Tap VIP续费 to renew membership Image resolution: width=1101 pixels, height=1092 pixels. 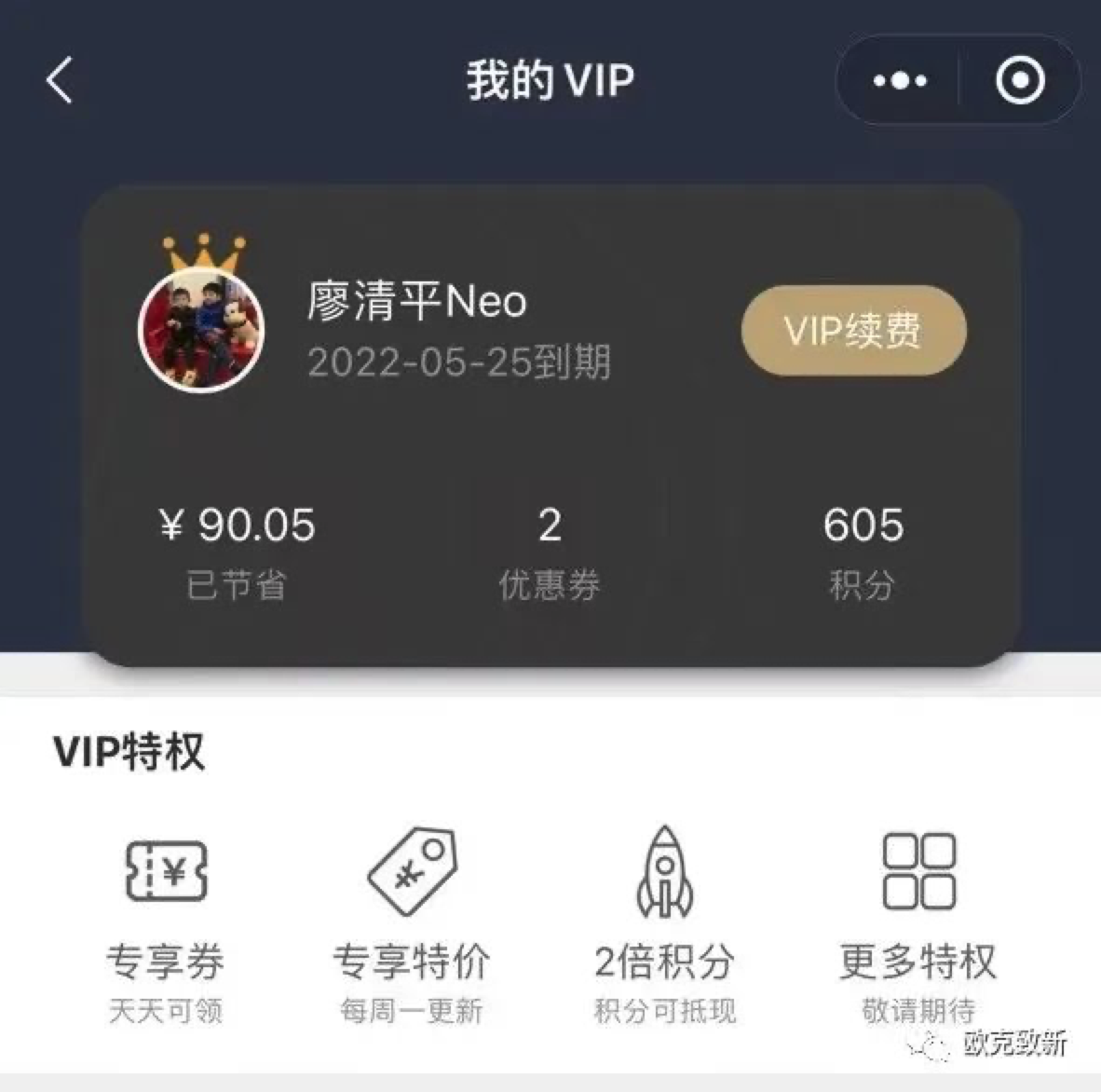[853, 331]
